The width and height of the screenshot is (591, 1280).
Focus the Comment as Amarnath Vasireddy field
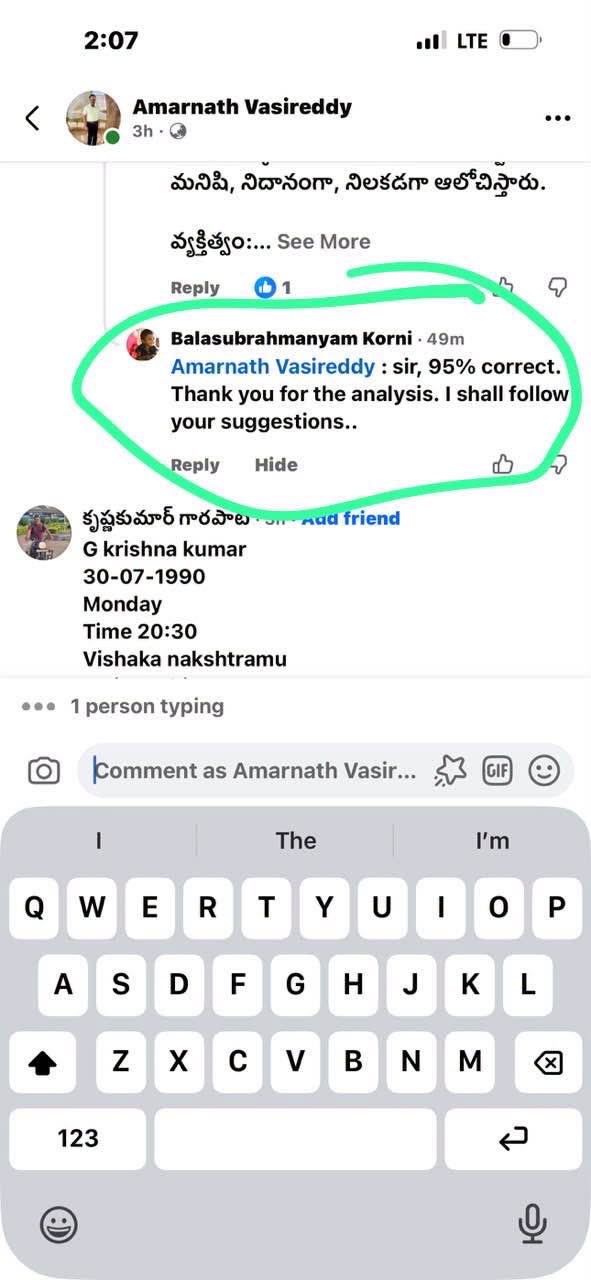(254, 771)
